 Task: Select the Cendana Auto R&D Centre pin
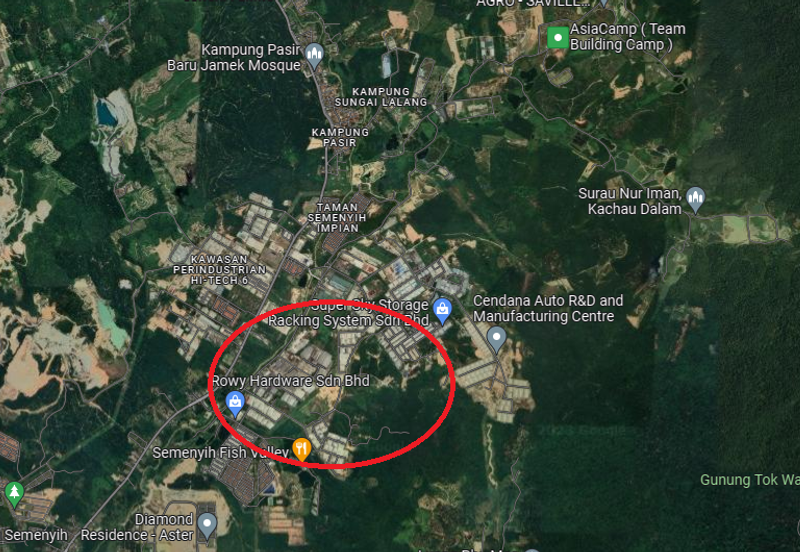tap(496, 340)
